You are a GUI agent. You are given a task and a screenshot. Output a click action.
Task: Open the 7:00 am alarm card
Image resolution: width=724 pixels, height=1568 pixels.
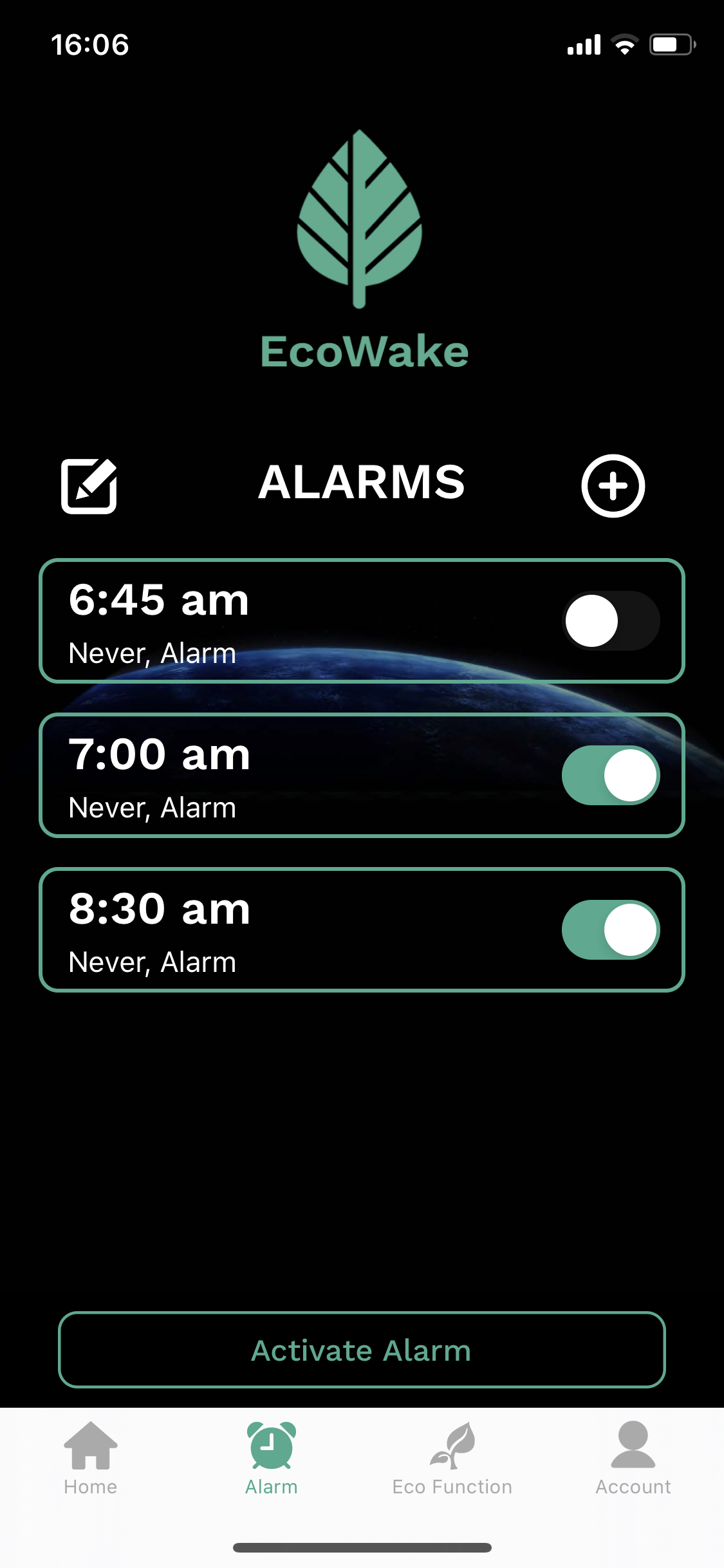pyautogui.click(x=362, y=775)
